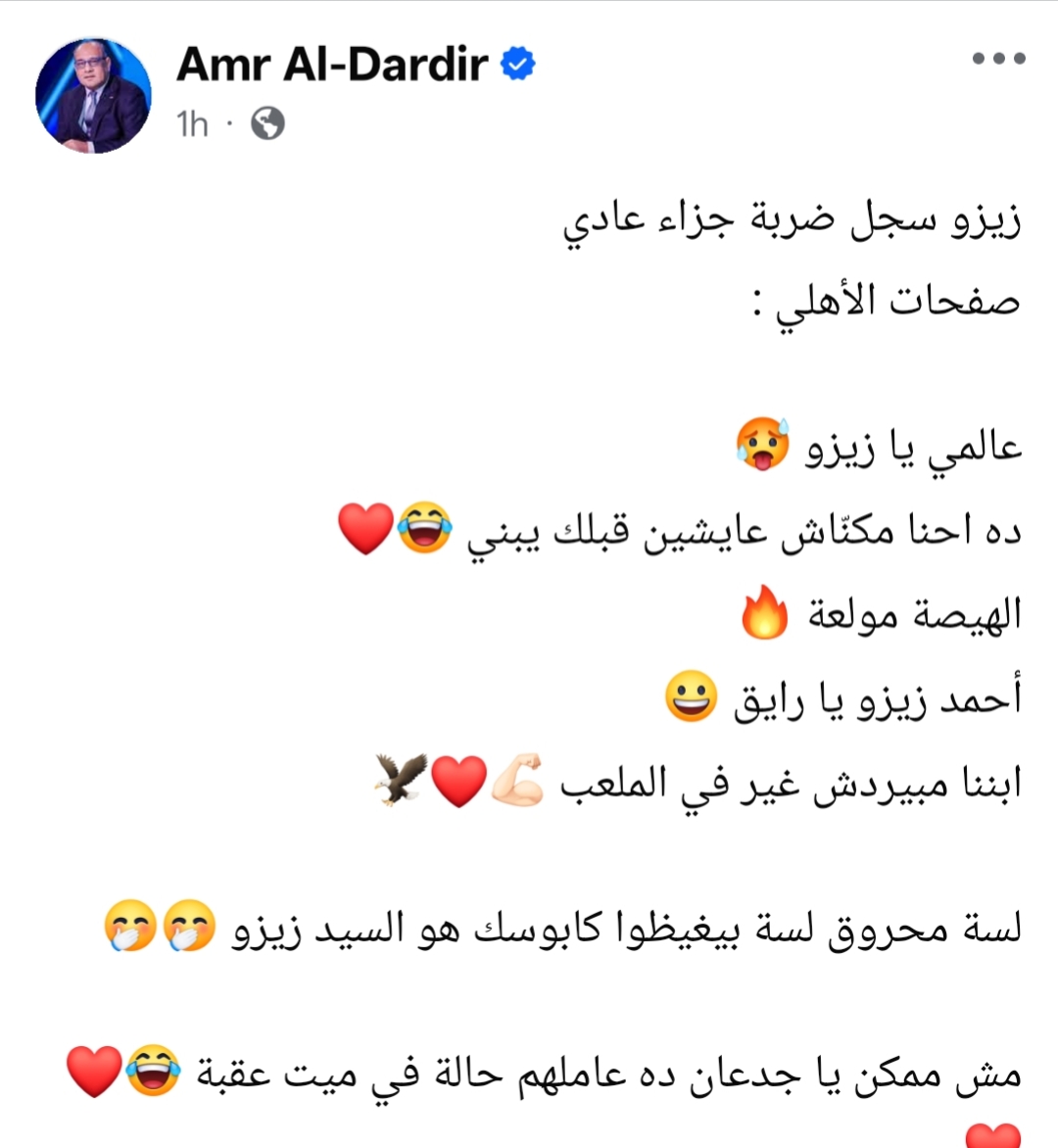Check the public audience globe icon
The image size is (1058, 1148).
pos(267,123)
